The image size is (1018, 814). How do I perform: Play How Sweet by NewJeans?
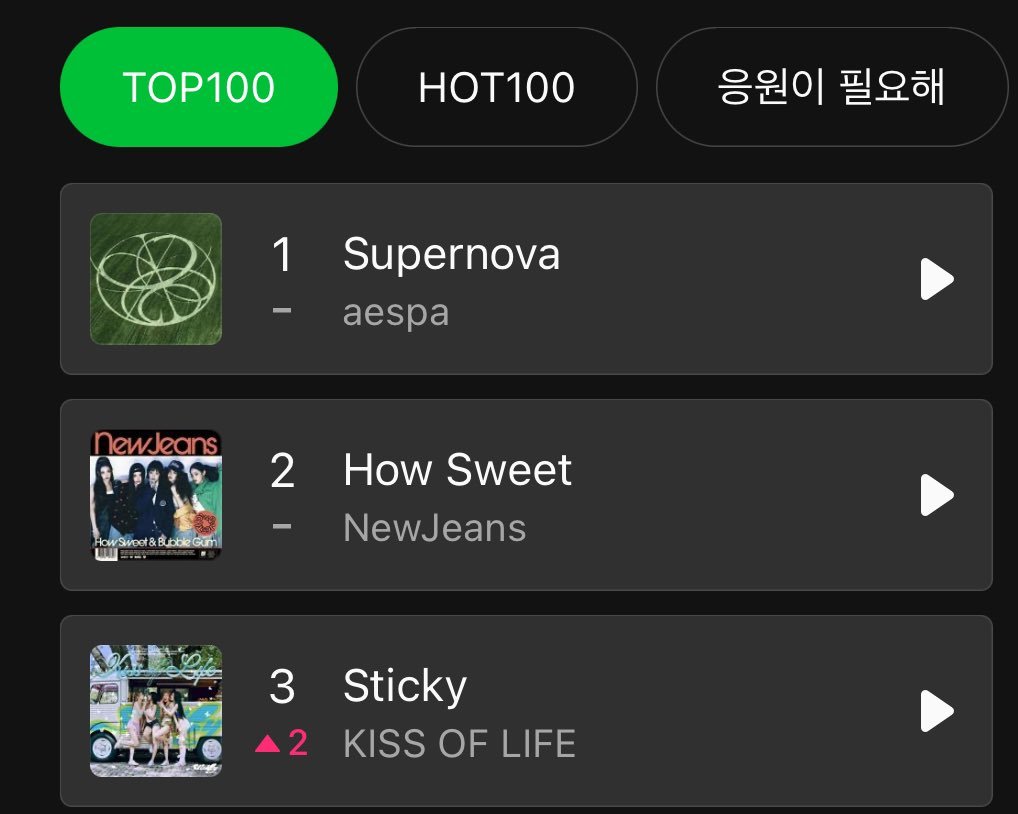pos(936,495)
